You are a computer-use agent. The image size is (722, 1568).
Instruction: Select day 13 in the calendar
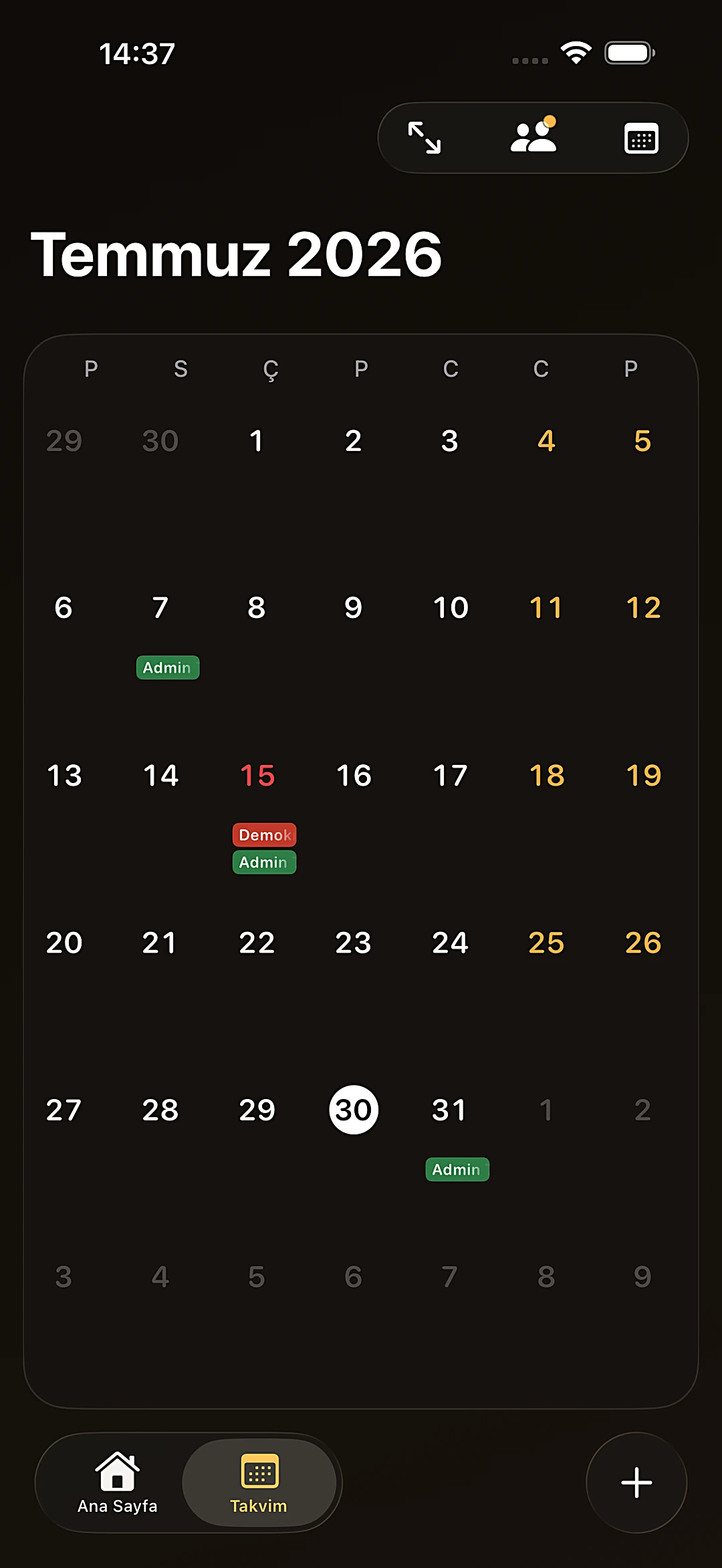(64, 776)
